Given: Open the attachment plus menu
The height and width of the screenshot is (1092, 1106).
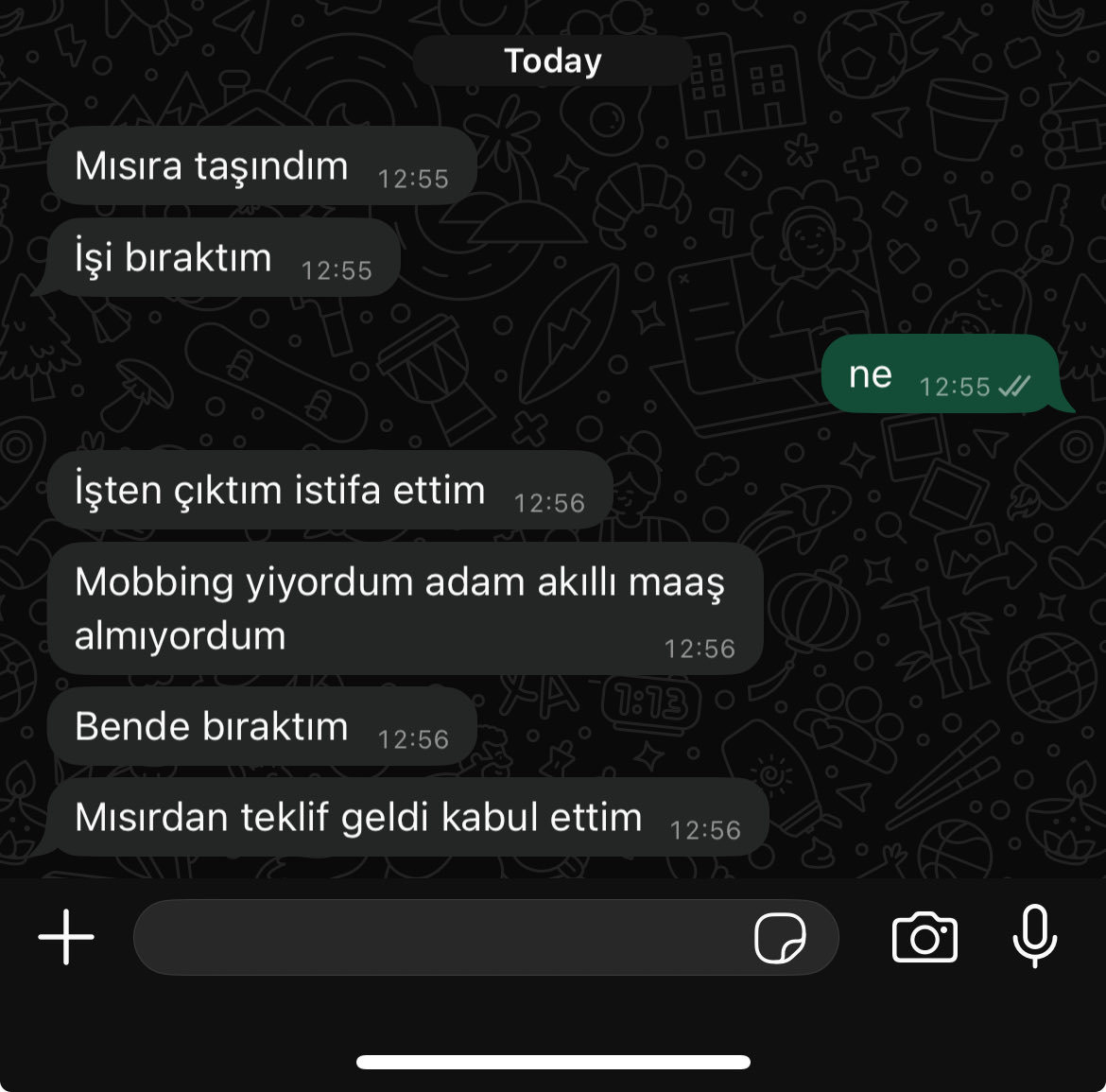Looking at the screenshot, I should (x=66, y=937).
